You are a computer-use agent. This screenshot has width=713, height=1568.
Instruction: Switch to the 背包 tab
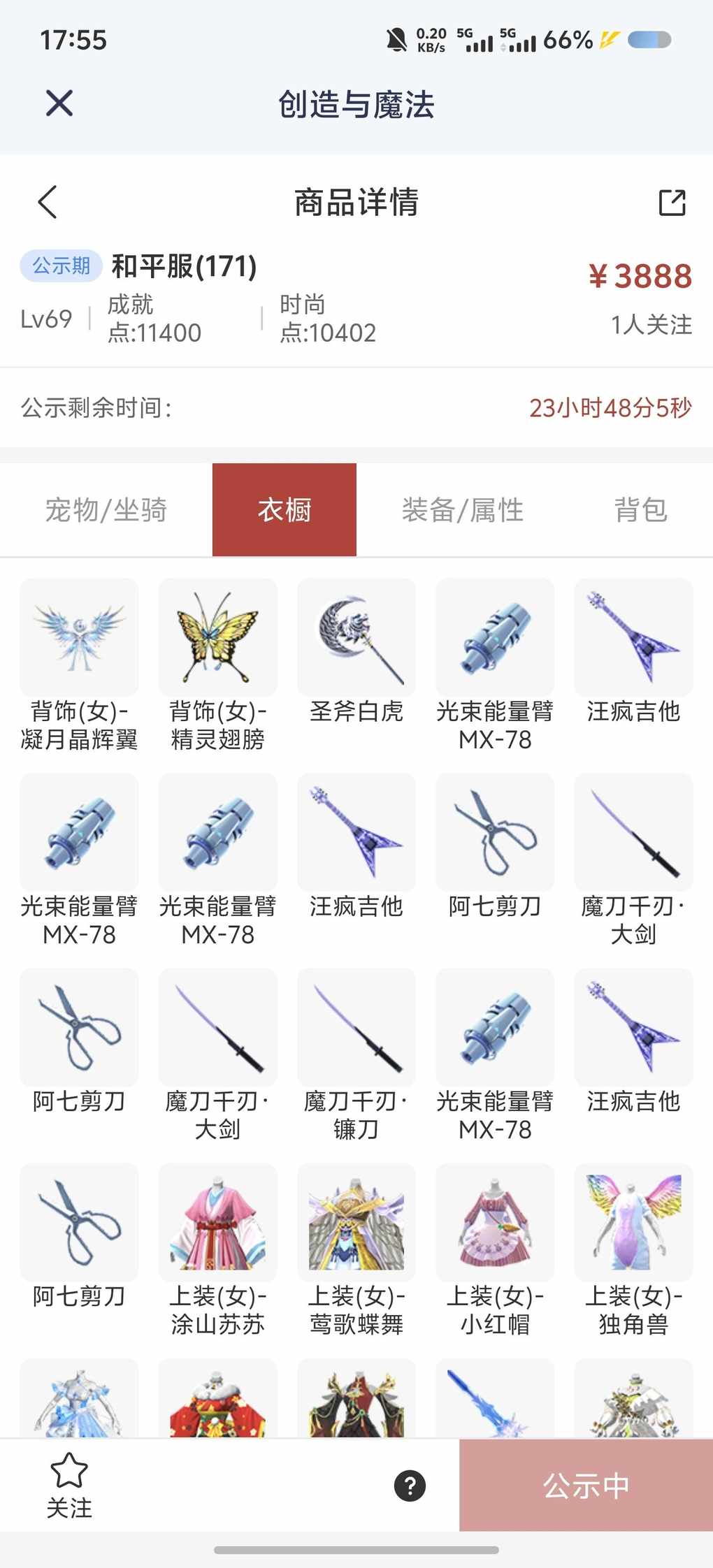[640, 510]
